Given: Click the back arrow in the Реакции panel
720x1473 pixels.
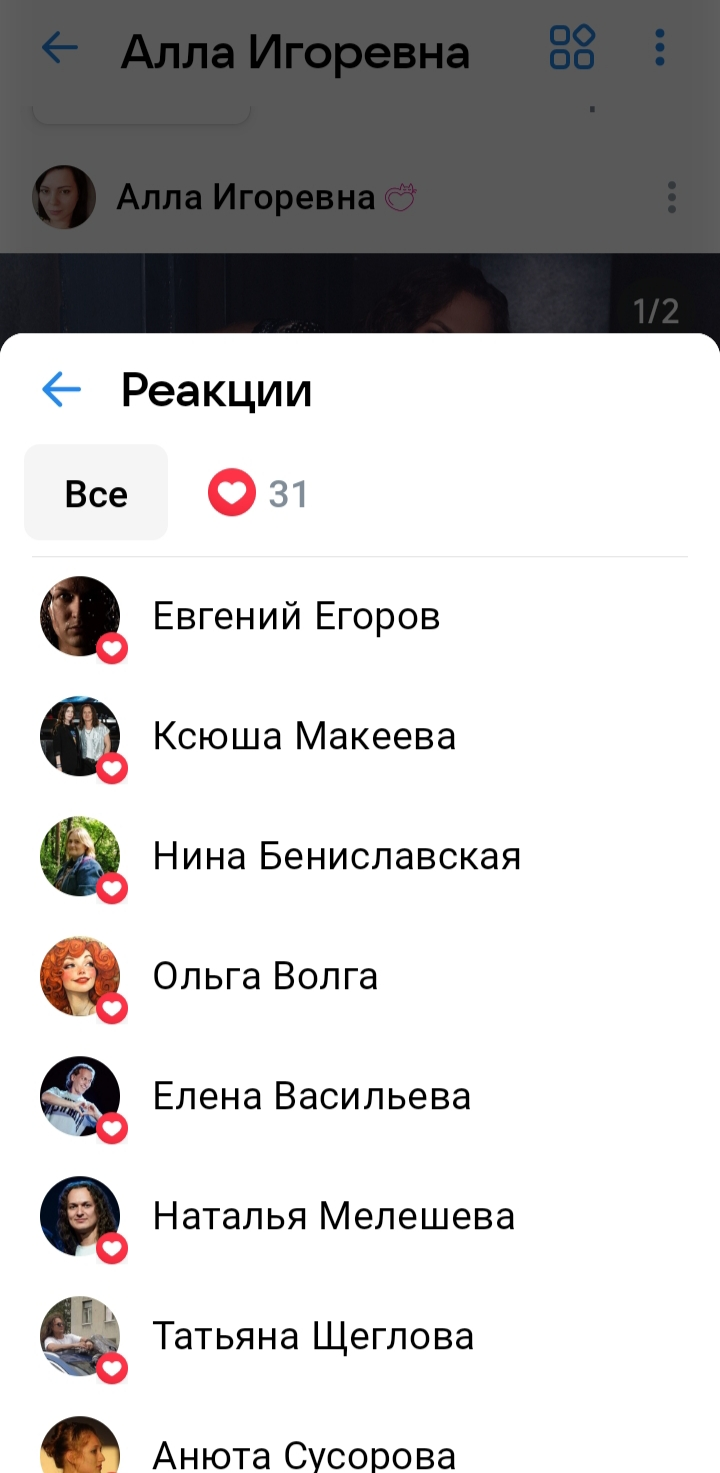Looking at the screenshot, I should pos(61,389).
